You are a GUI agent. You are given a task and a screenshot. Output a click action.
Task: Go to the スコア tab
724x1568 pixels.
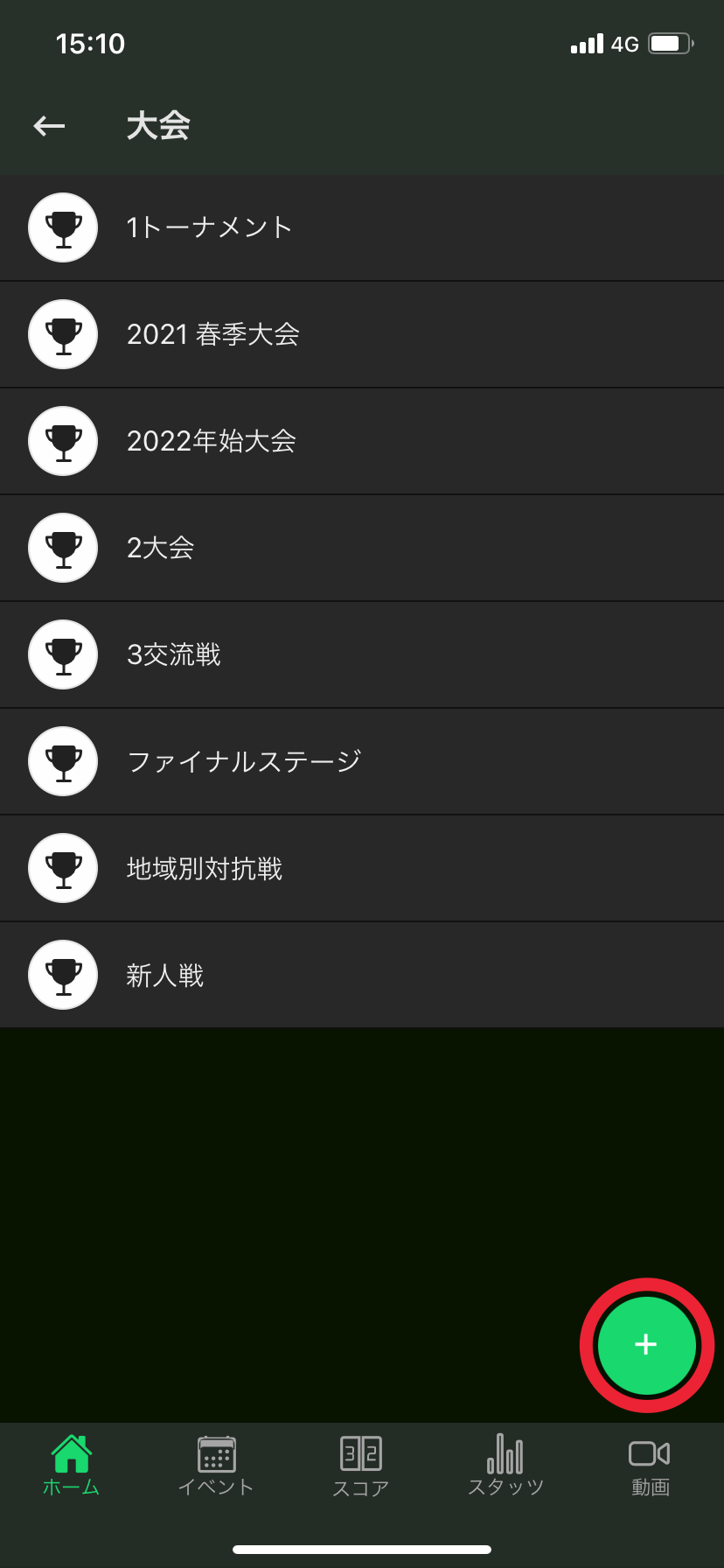tap(361, 1466)
